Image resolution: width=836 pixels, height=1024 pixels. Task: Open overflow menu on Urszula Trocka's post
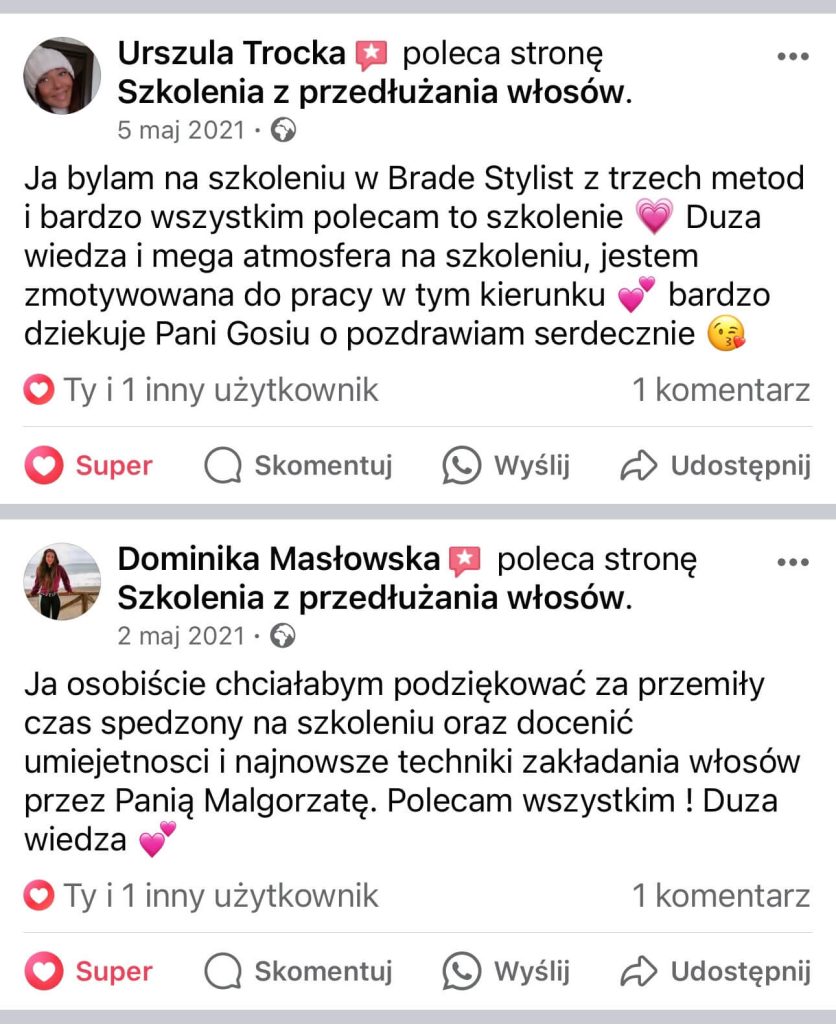pos(792,56)
